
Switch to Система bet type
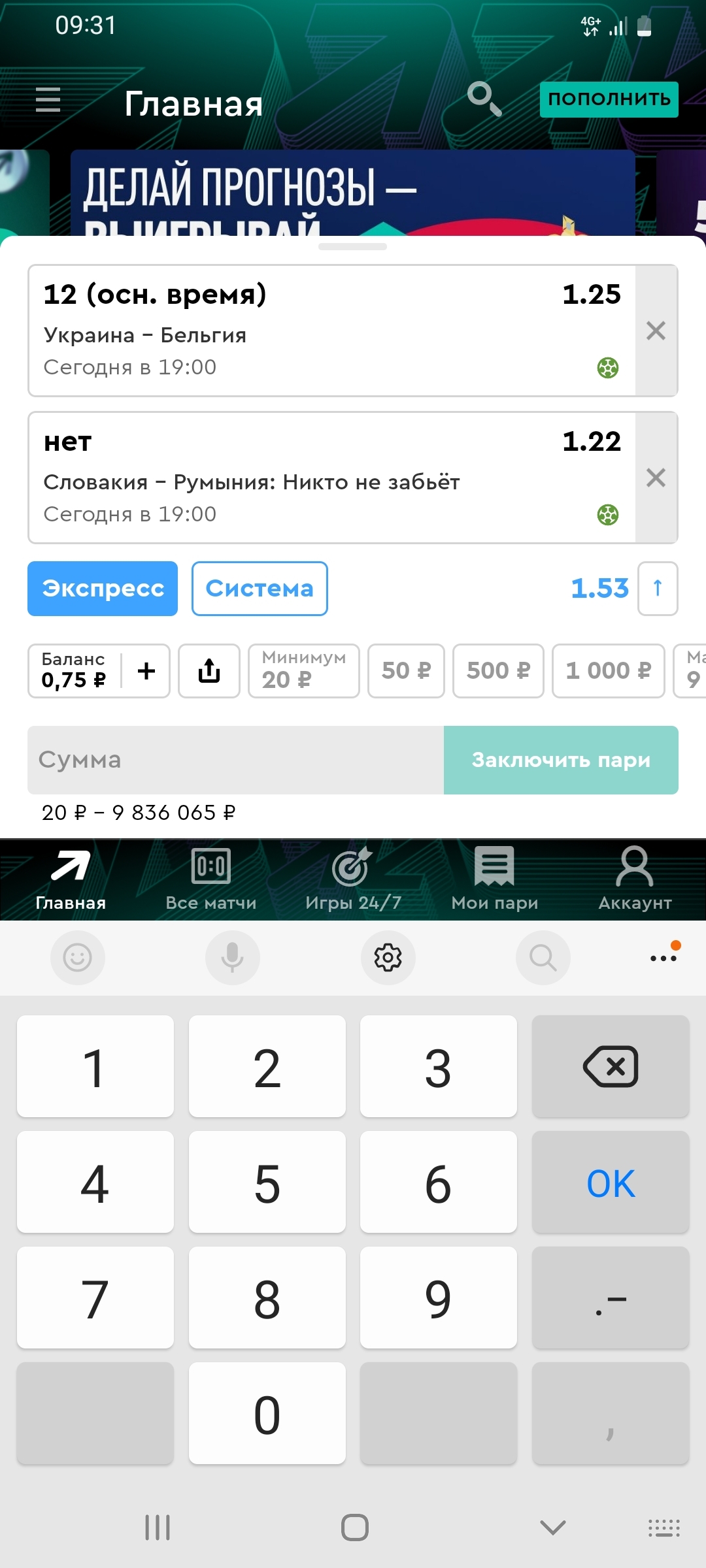260,589
